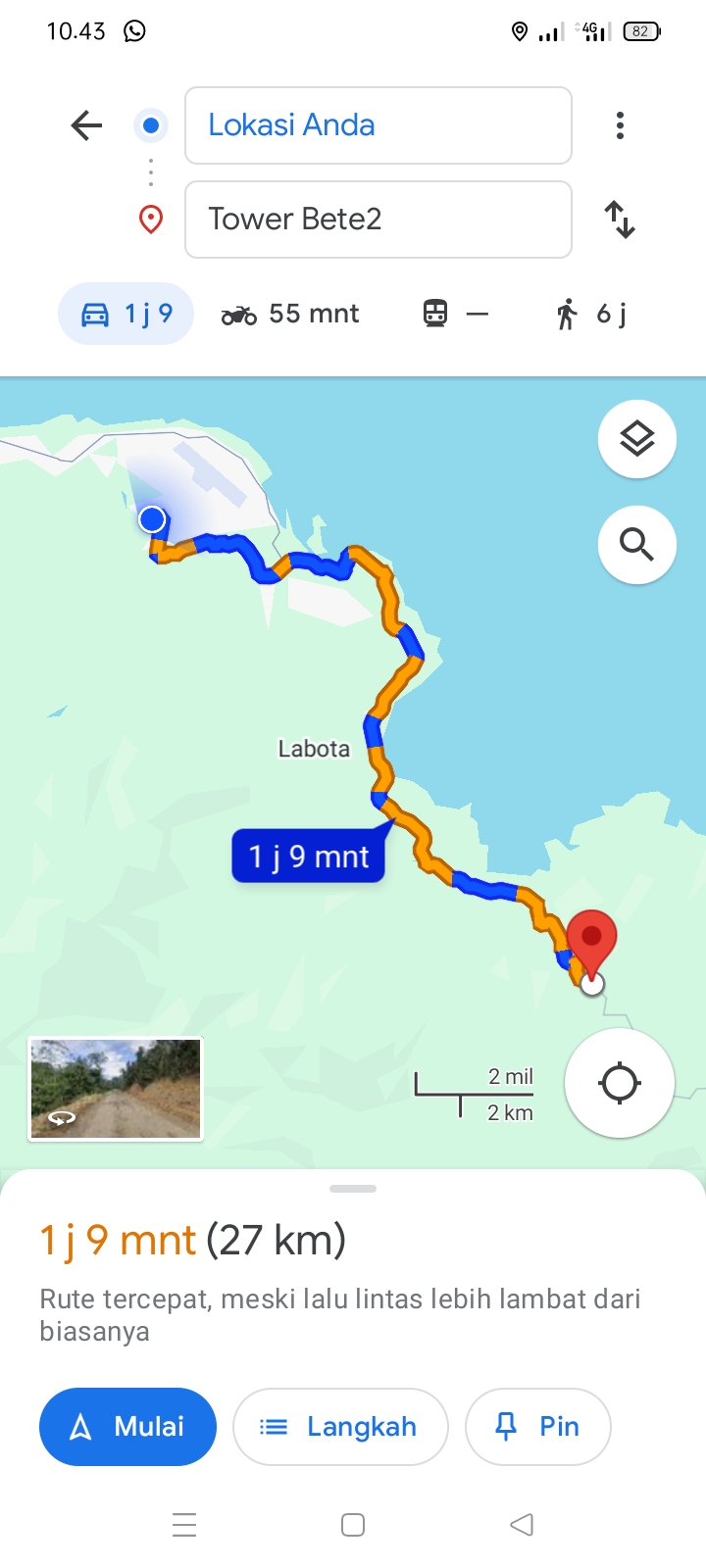Open the three-dot overflow menu

click(620, 125)
